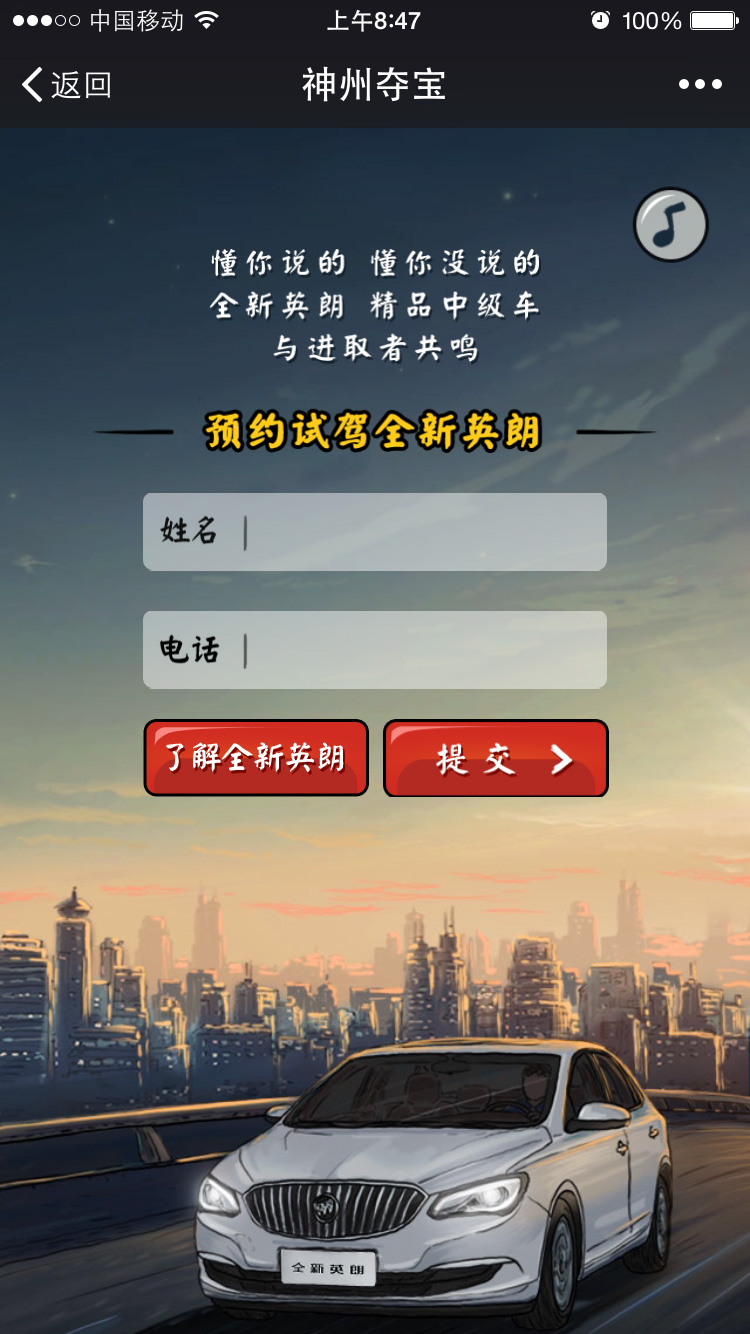750x1334 pixels.
Task: Open the three-dot overflow menu
Action: (x=700, y=85)
